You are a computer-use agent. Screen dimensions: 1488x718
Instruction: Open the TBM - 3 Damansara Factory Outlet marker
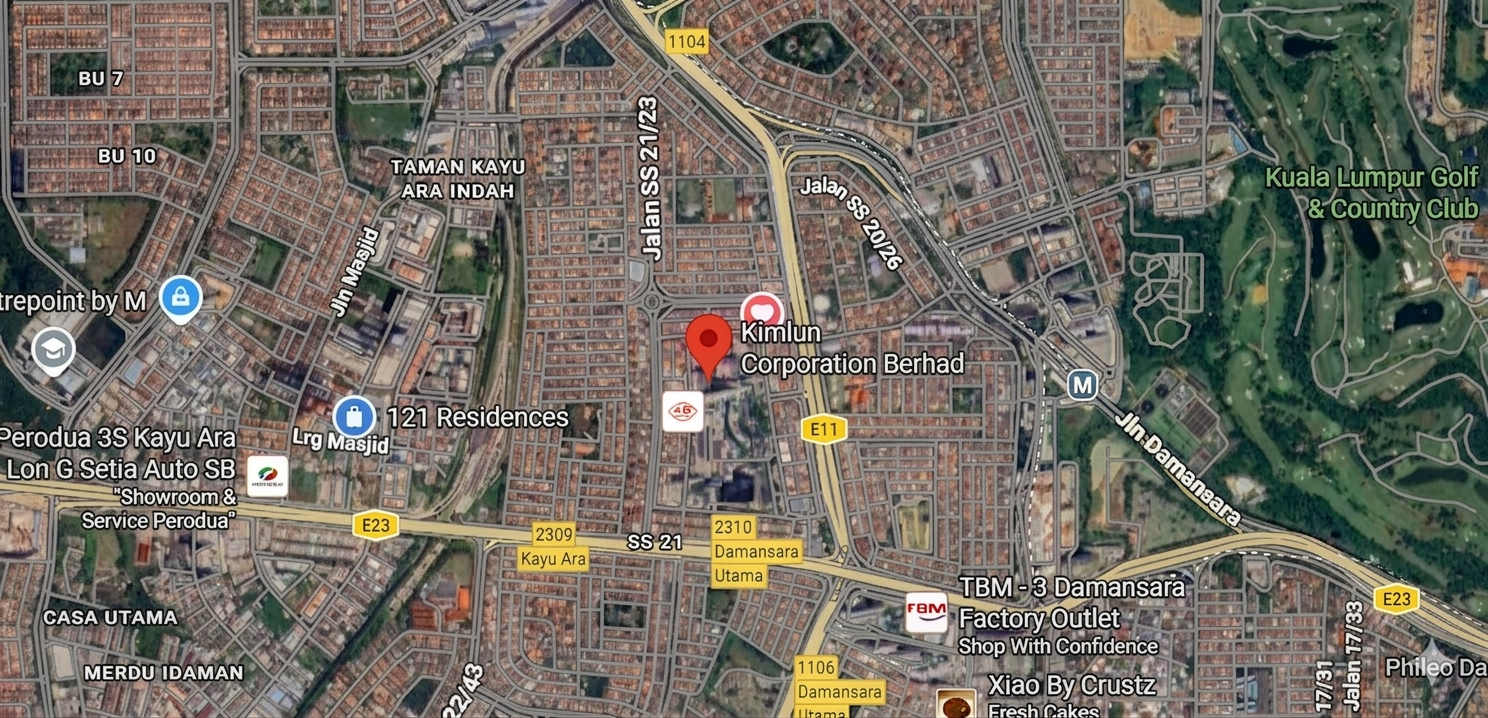click(926, 610)
